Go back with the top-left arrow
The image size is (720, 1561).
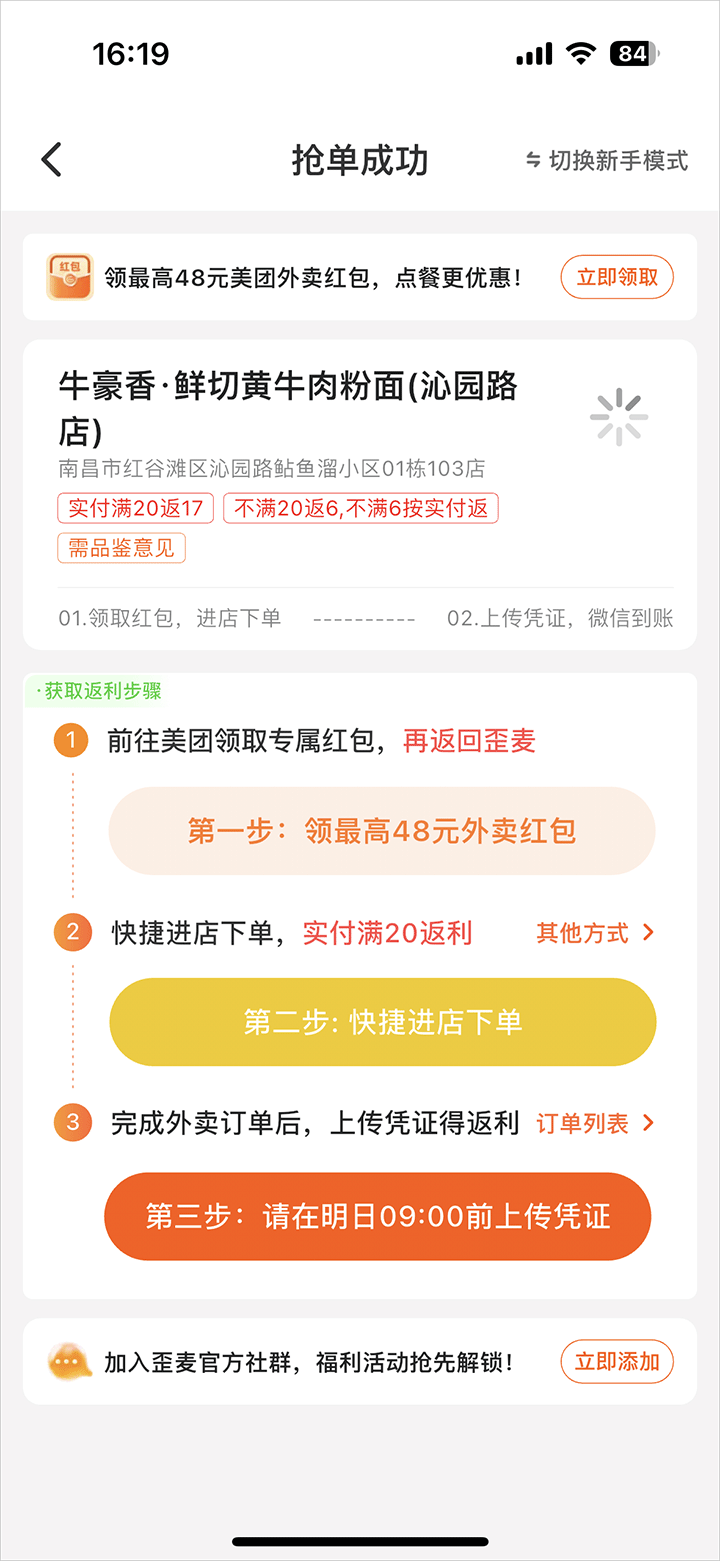[x=52, y=160]
